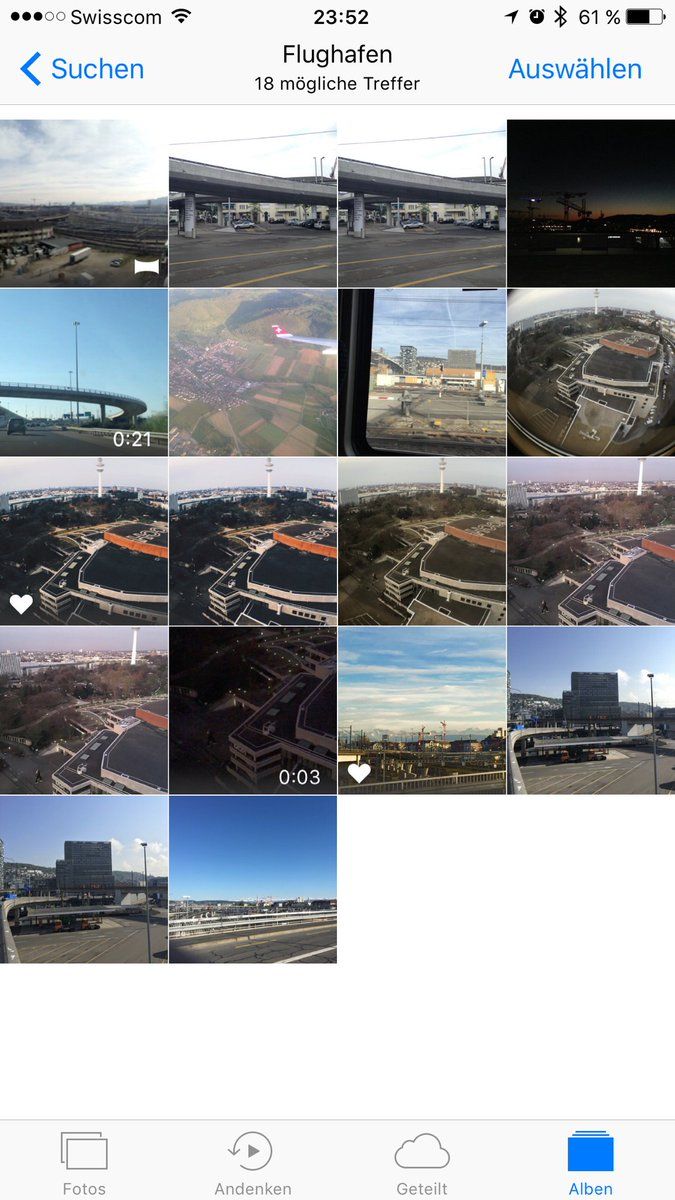This screenshot has width=675, height=1200.
Task: View the aerial photo with the airplane wing
Action: (253, 372)
